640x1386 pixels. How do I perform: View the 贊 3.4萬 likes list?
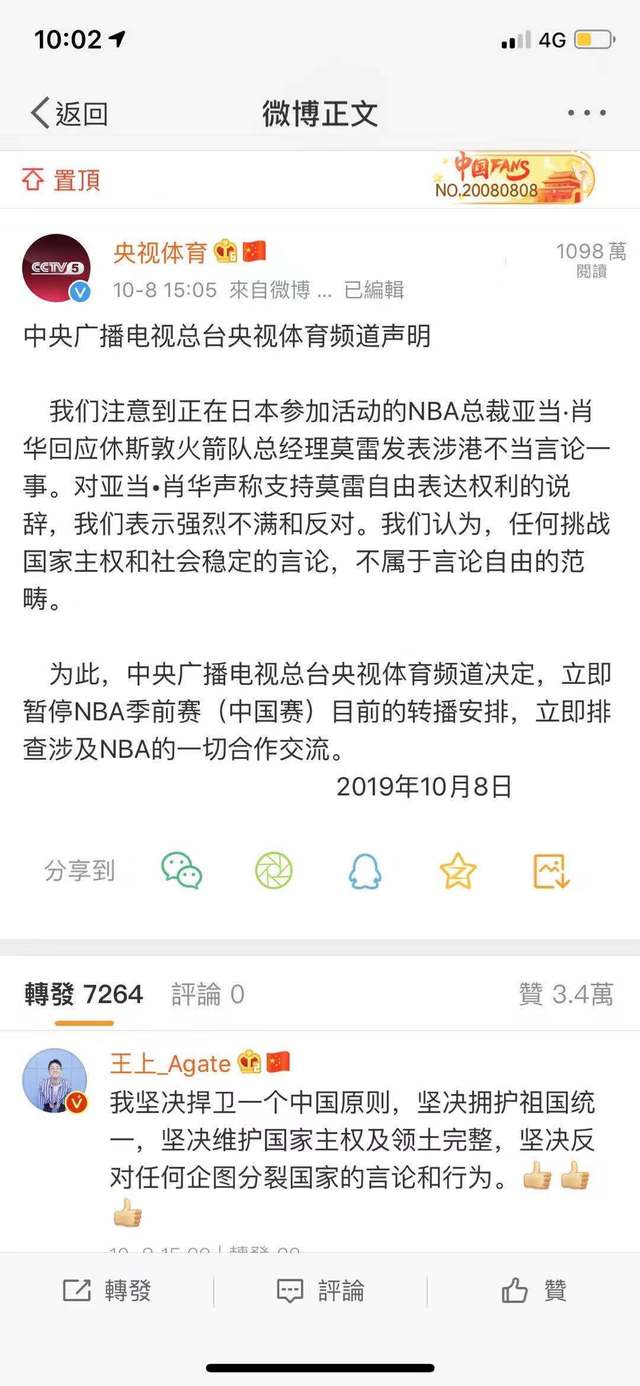tap(565, 994)
